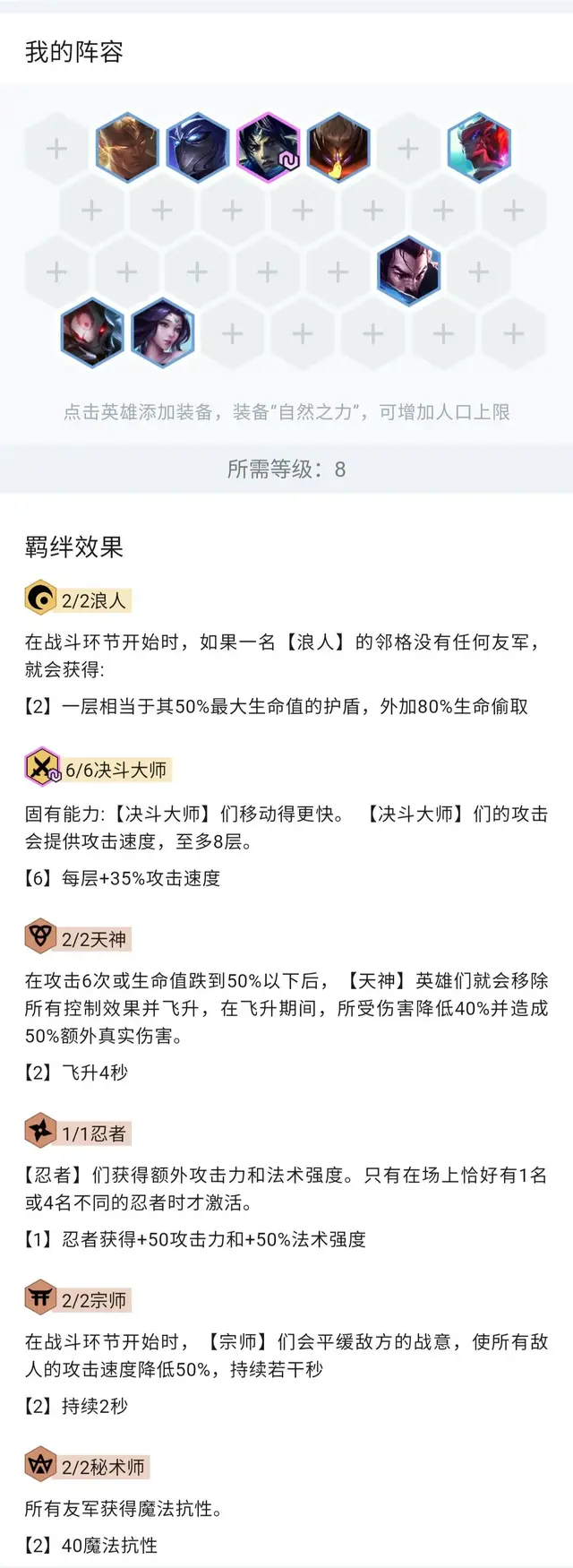Image resolution: width=573 pixels, height=1568 pixels.
Task: Select the long-haired female hero
Action: [162, 333]
